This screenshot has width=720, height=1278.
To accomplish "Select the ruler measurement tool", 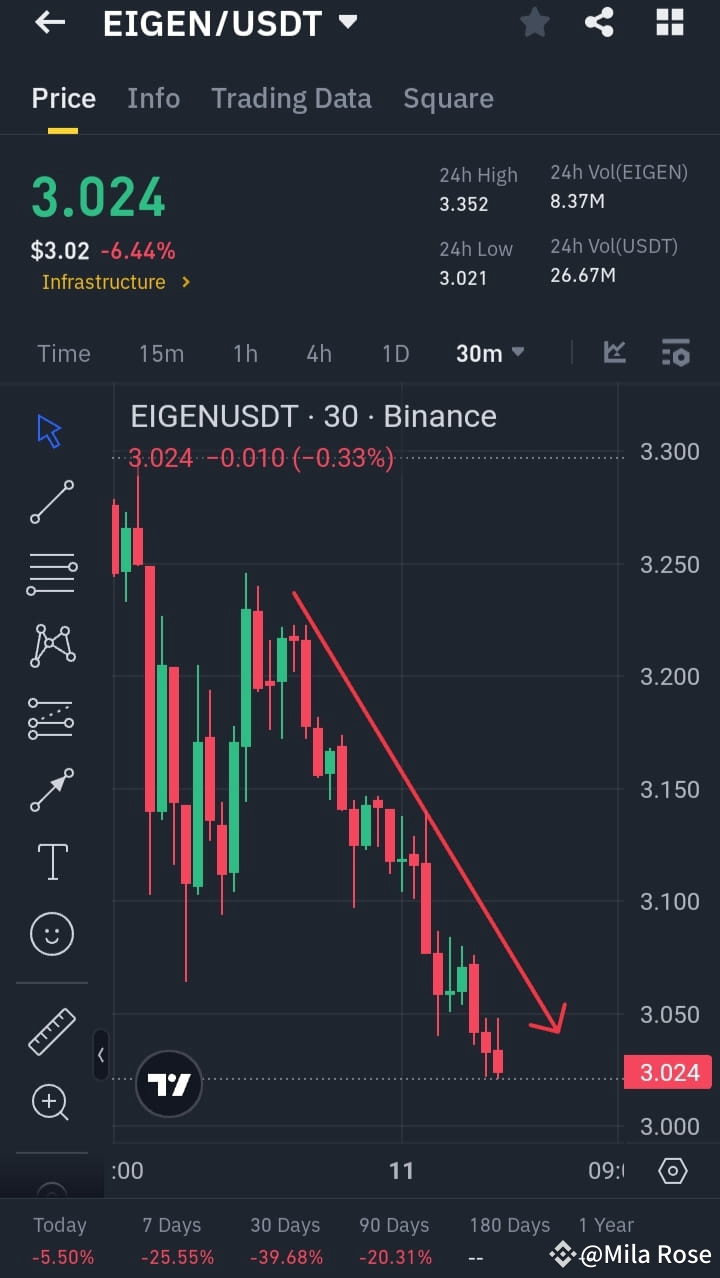I will pos(52,1029).
